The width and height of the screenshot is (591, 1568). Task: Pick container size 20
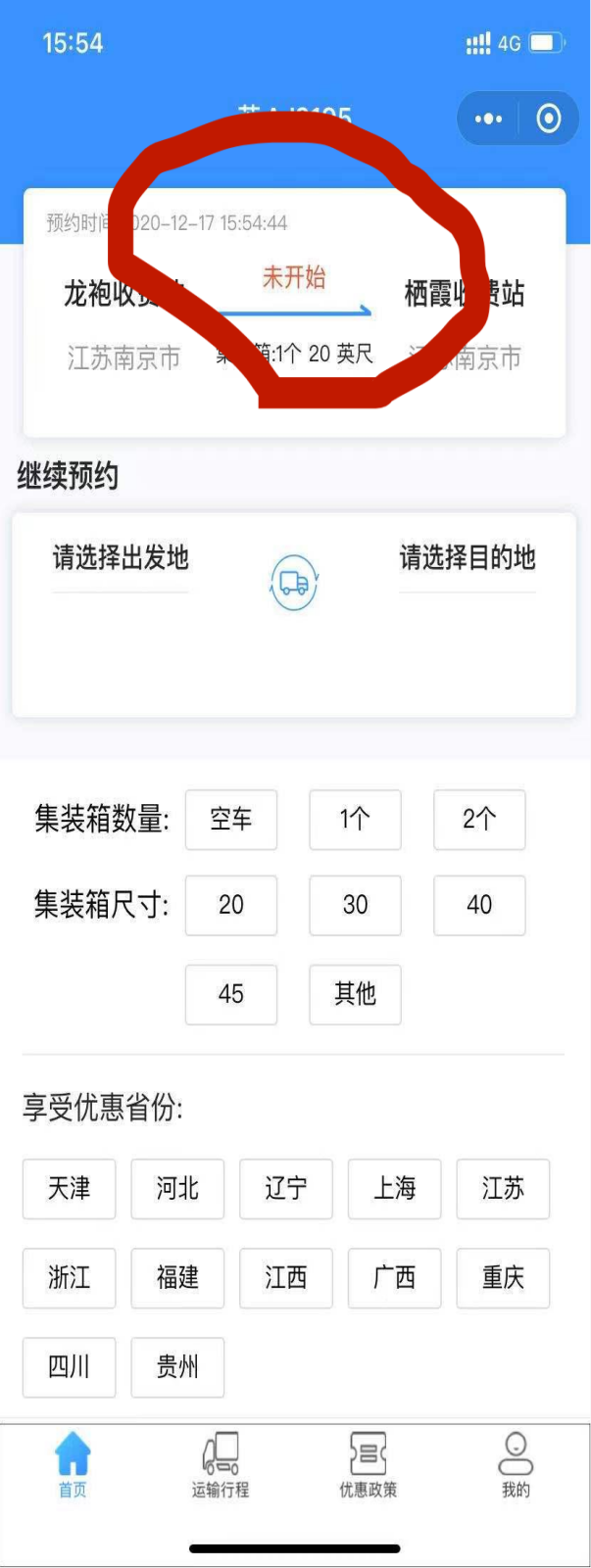click(x=231, y=905)
